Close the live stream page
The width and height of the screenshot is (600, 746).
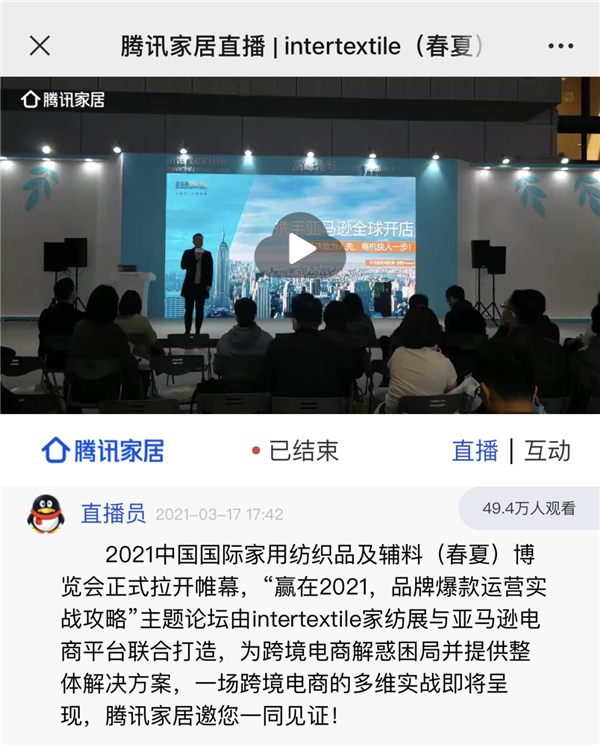(40, 45)
